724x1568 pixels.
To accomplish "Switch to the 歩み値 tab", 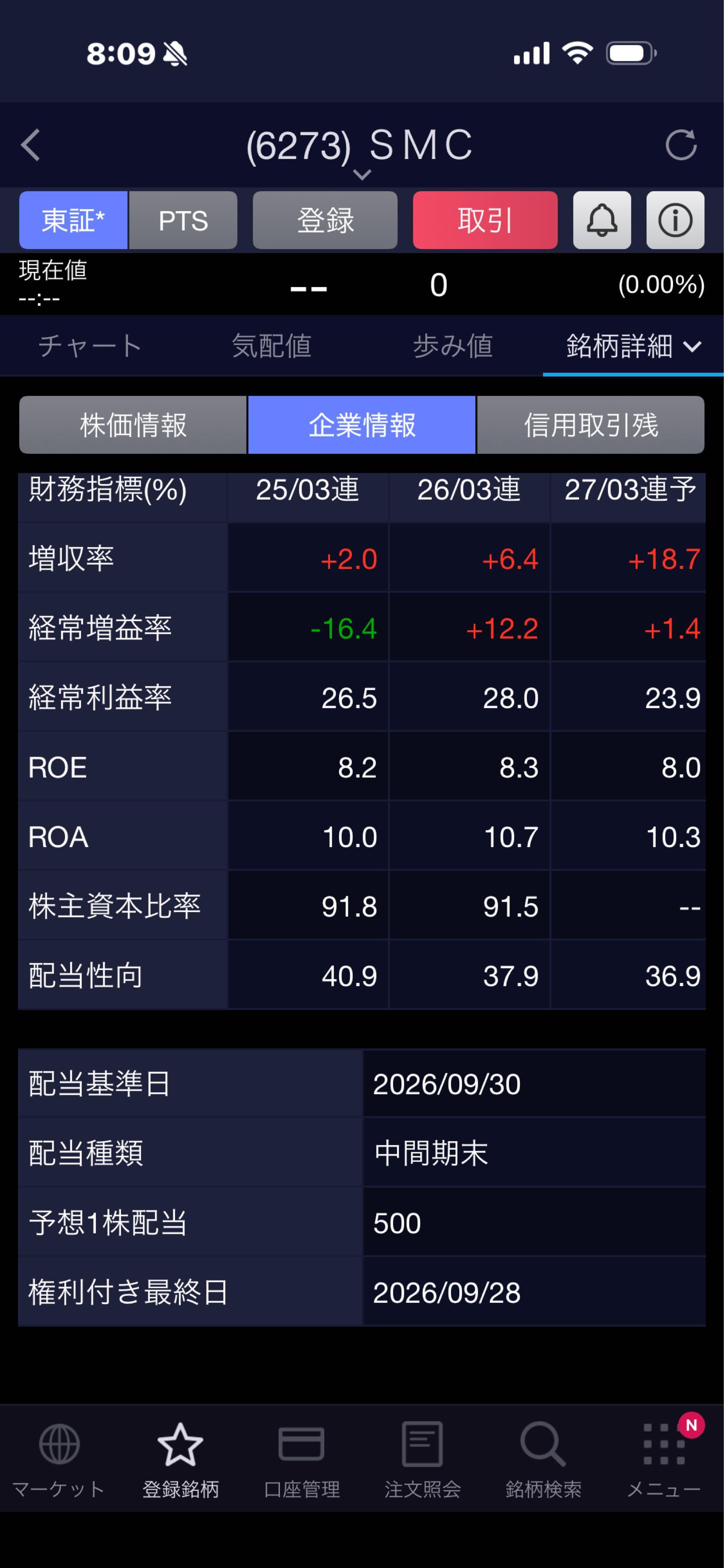I will tap(453, 346).
